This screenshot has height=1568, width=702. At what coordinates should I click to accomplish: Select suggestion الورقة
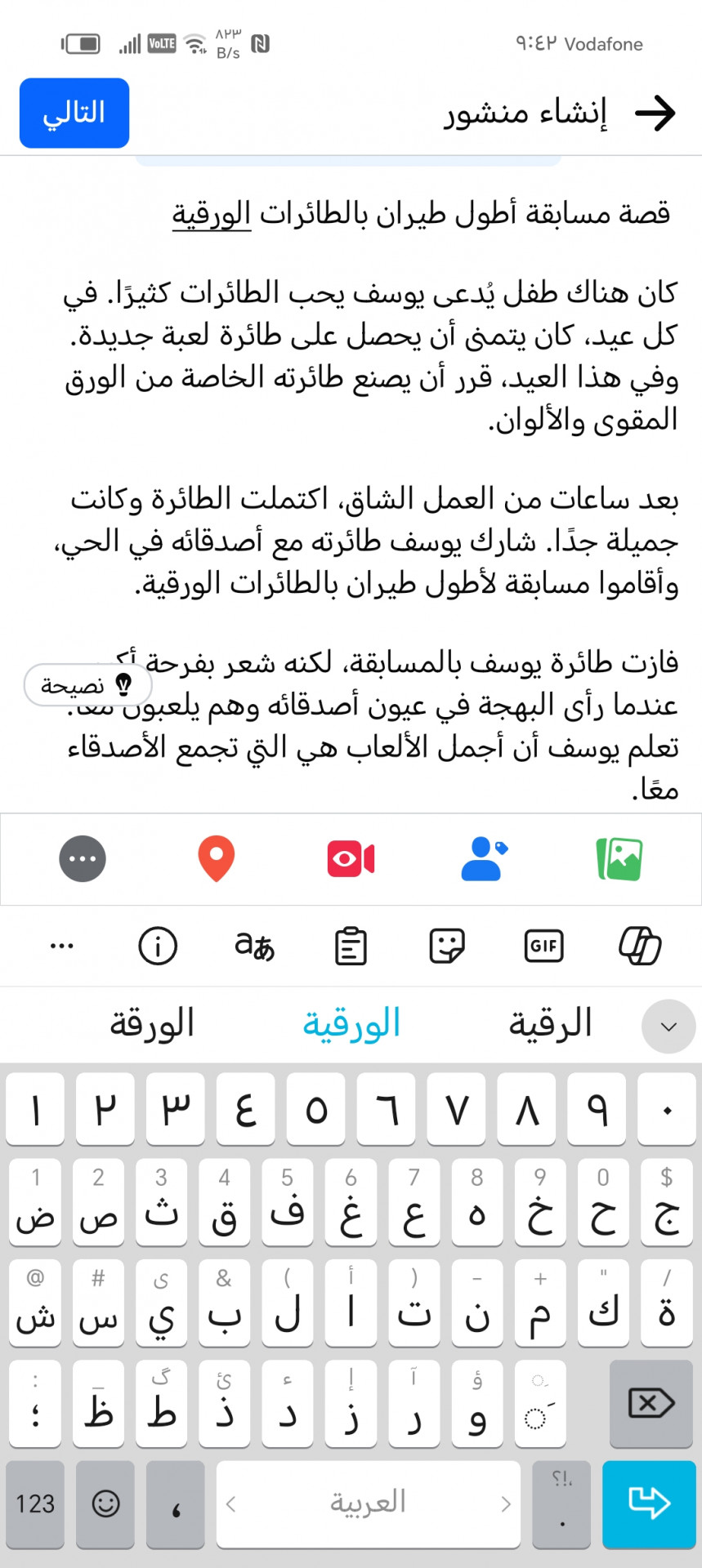click(153, 1024)
